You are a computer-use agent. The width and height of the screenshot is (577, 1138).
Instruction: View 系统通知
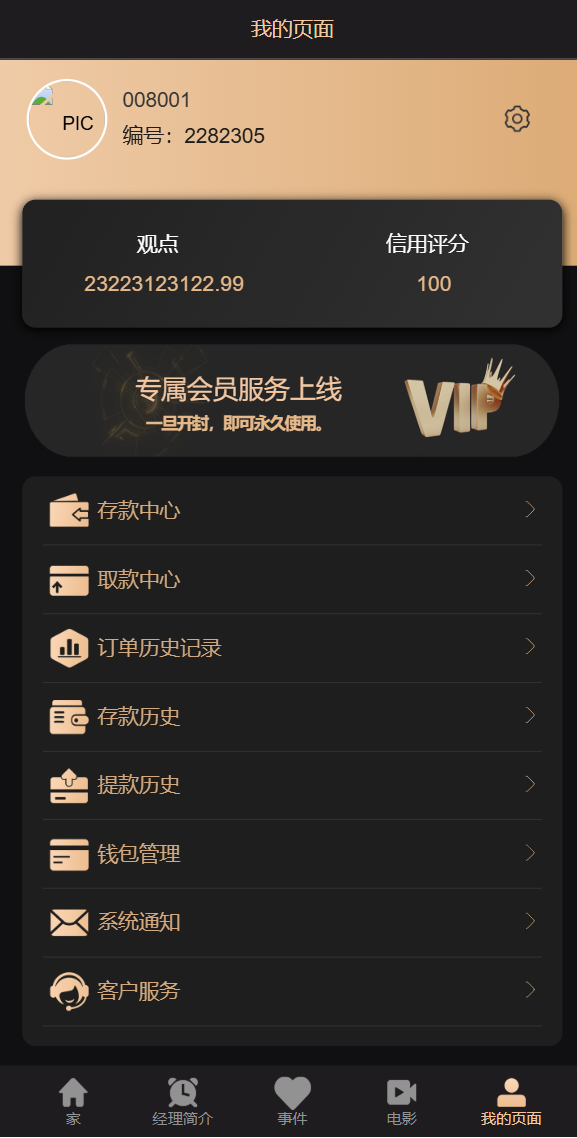(292, 922)
